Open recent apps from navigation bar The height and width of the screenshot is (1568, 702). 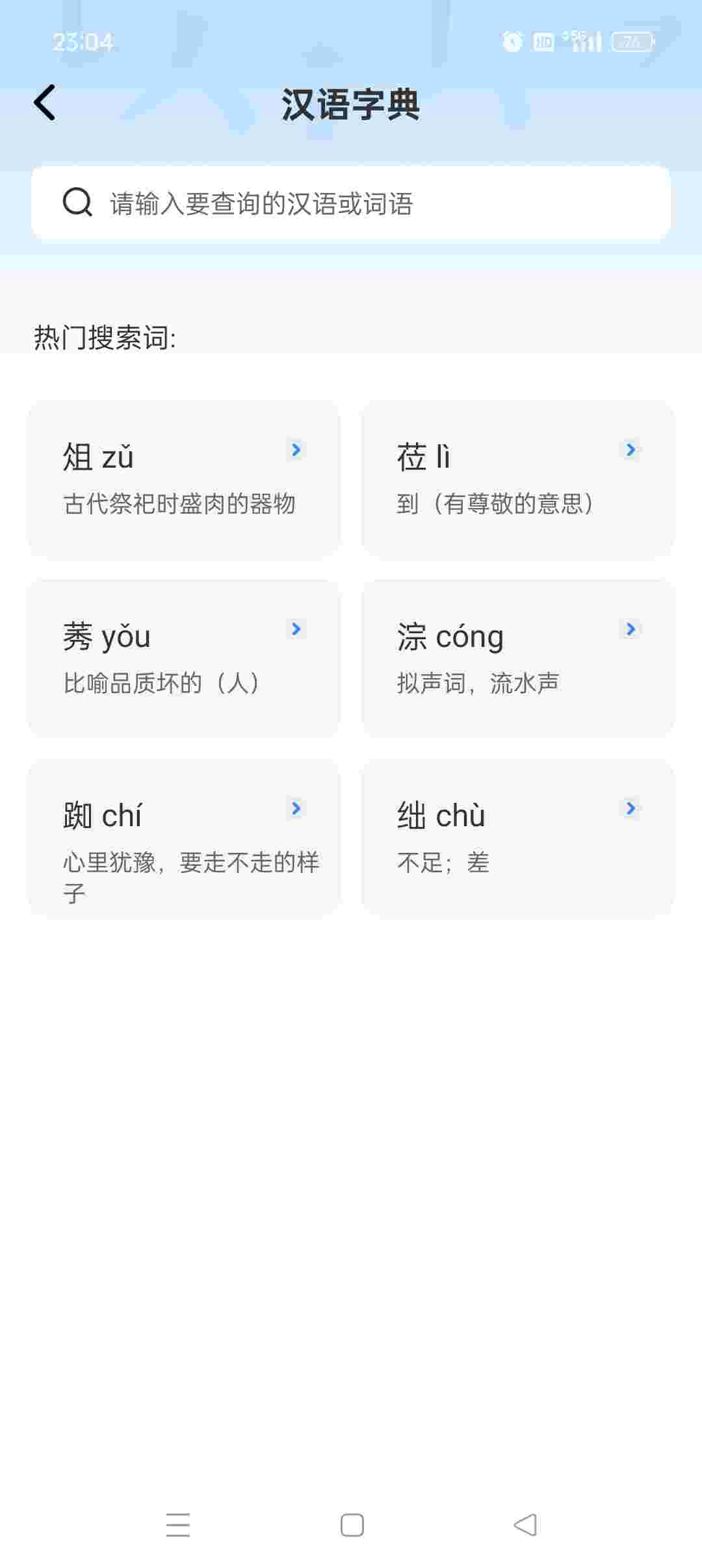point(178,1525)
